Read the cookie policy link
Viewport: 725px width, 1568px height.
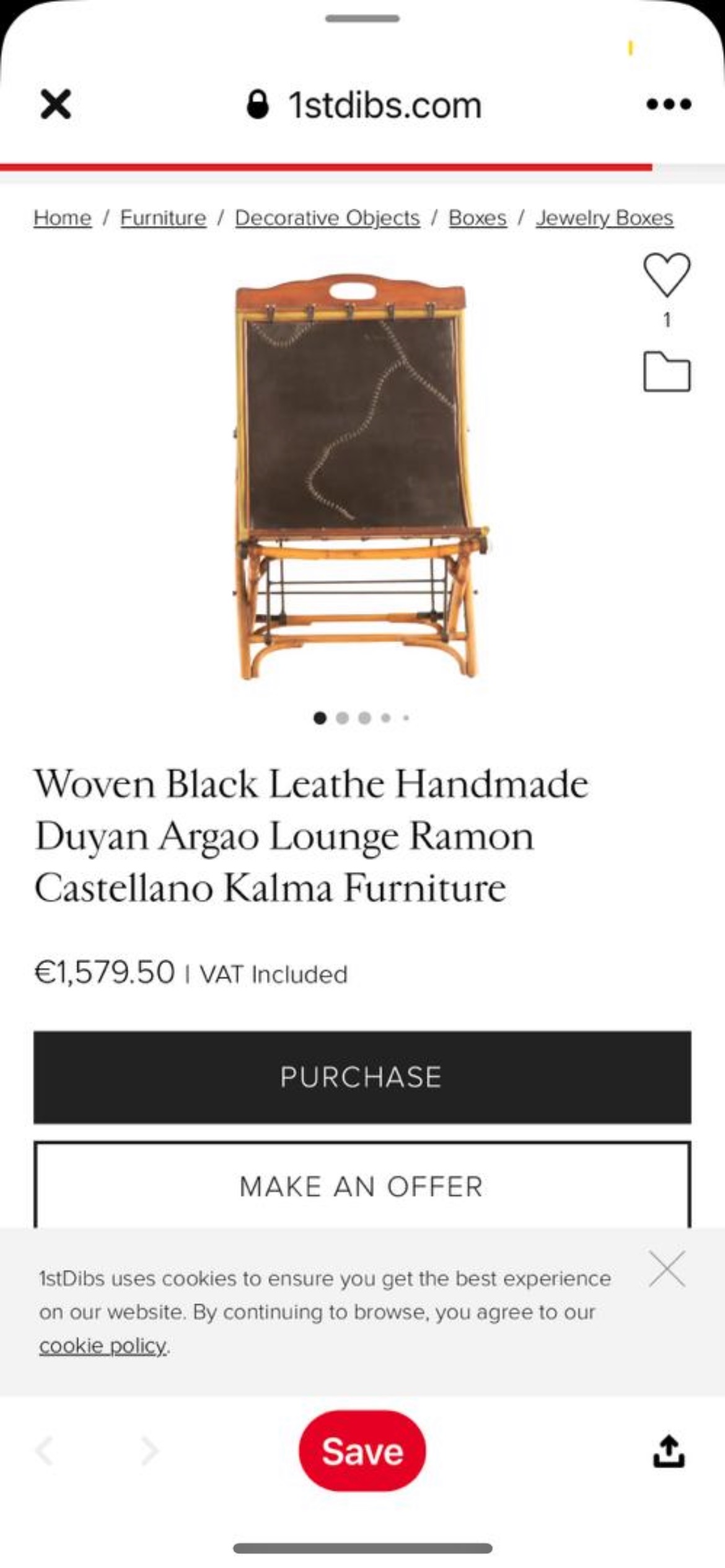[x=103, y=1345]
